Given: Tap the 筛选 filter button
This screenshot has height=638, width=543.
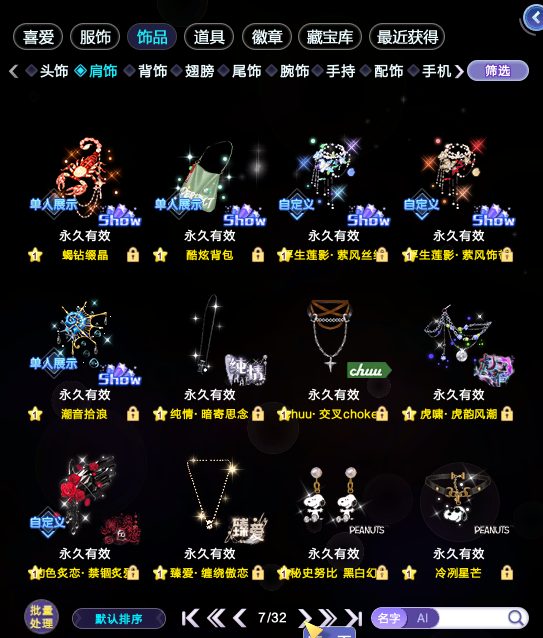Looking at the screenshot, I should [498, 71].
